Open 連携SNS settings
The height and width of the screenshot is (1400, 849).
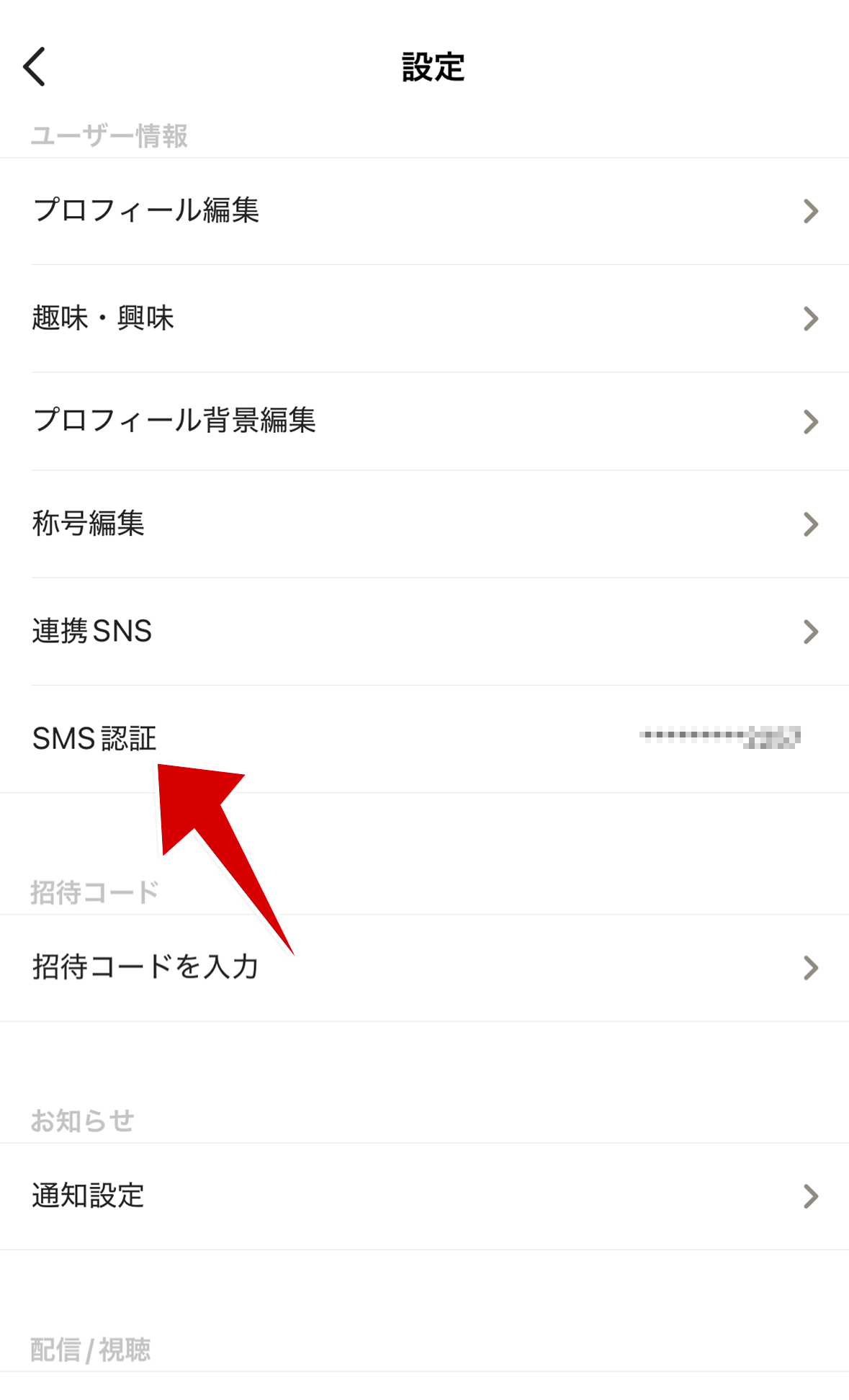424,632
